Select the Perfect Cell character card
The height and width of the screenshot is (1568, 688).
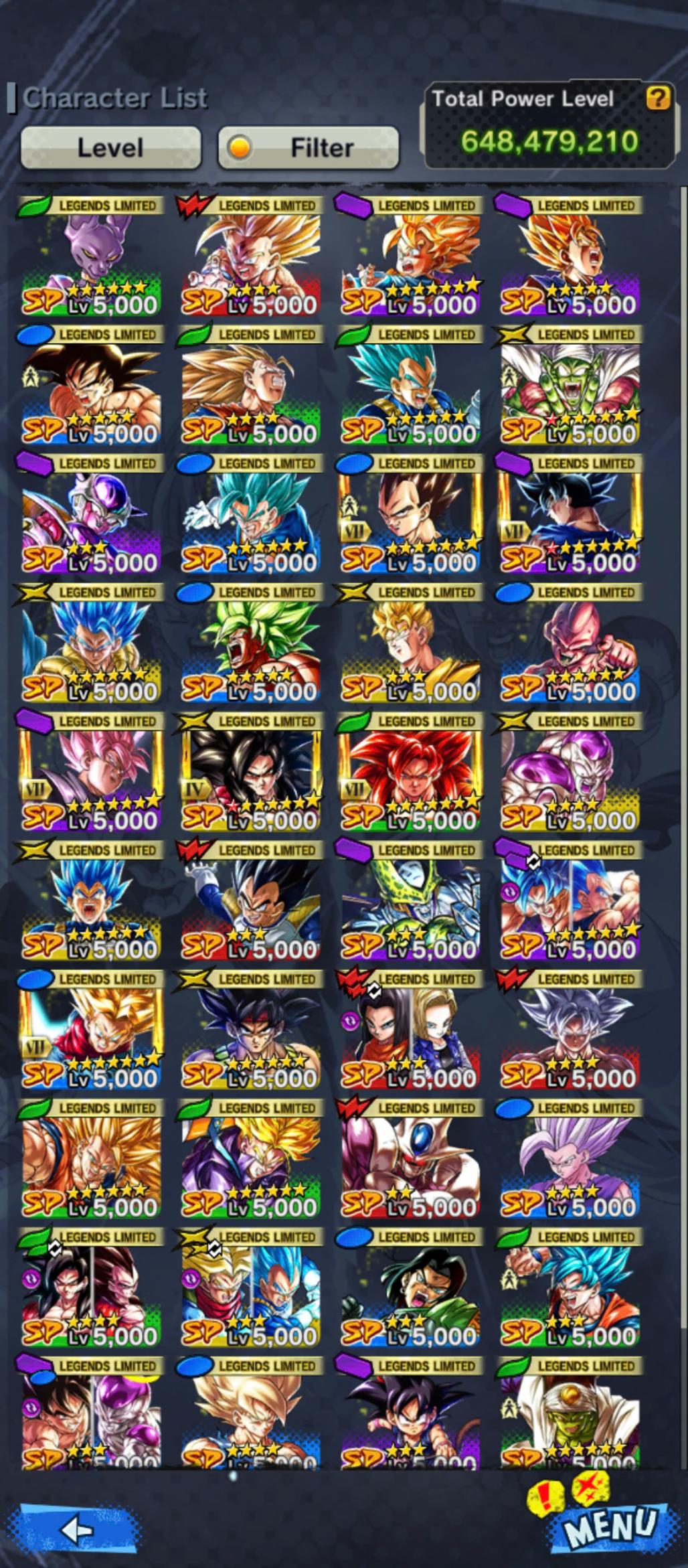(410, 902)
